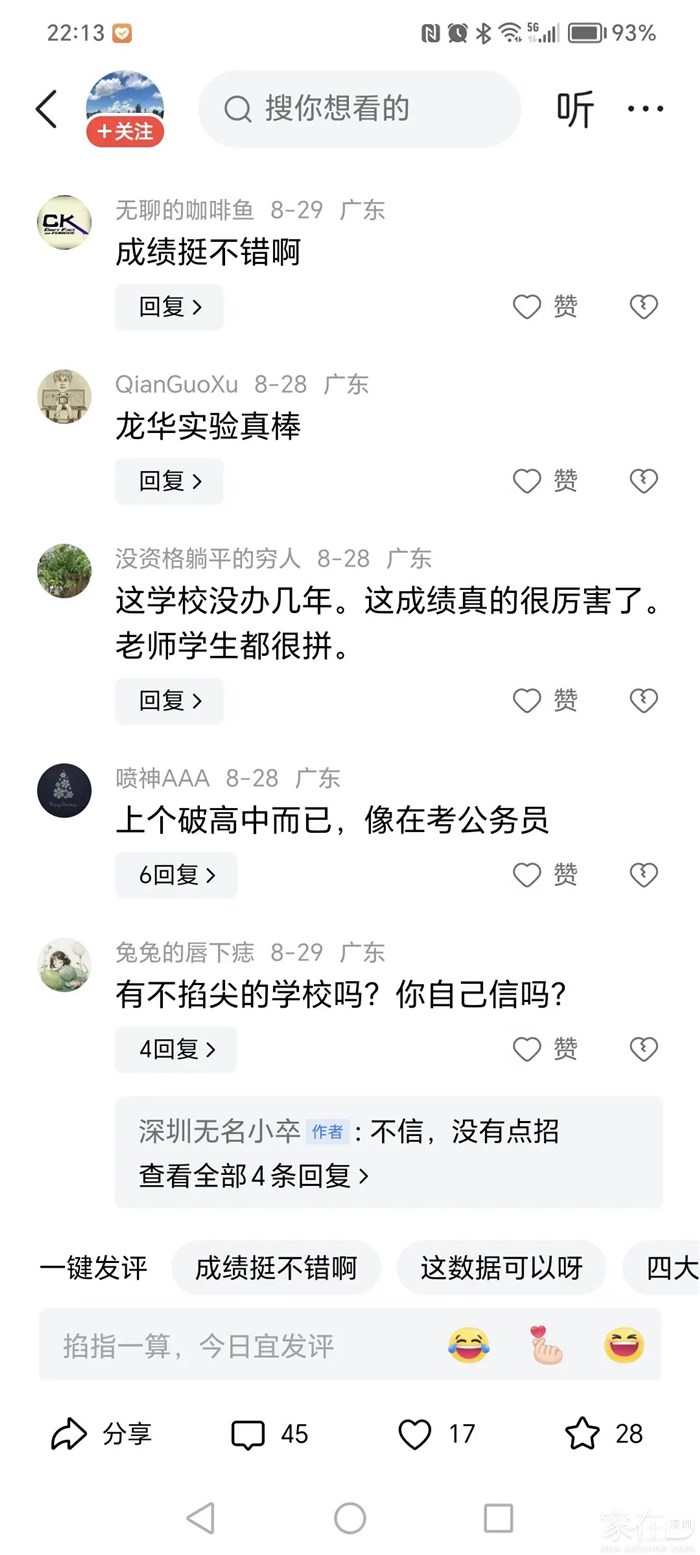Select quick comment chip 这数据可以呀
Image resolution: width=700 pixels, height=1555 pixels.
(501, 1268)
